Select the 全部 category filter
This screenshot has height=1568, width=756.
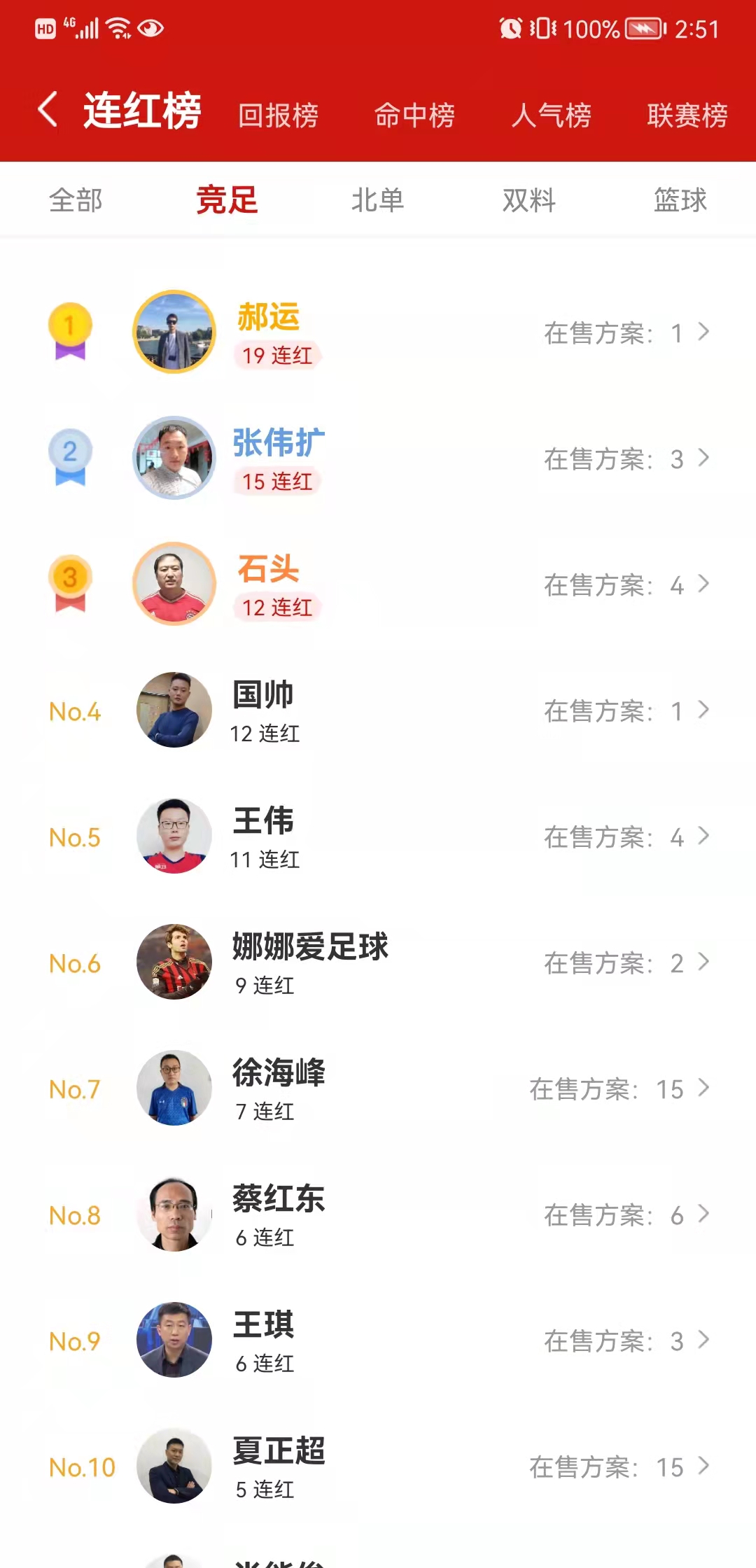coord(76,200)
